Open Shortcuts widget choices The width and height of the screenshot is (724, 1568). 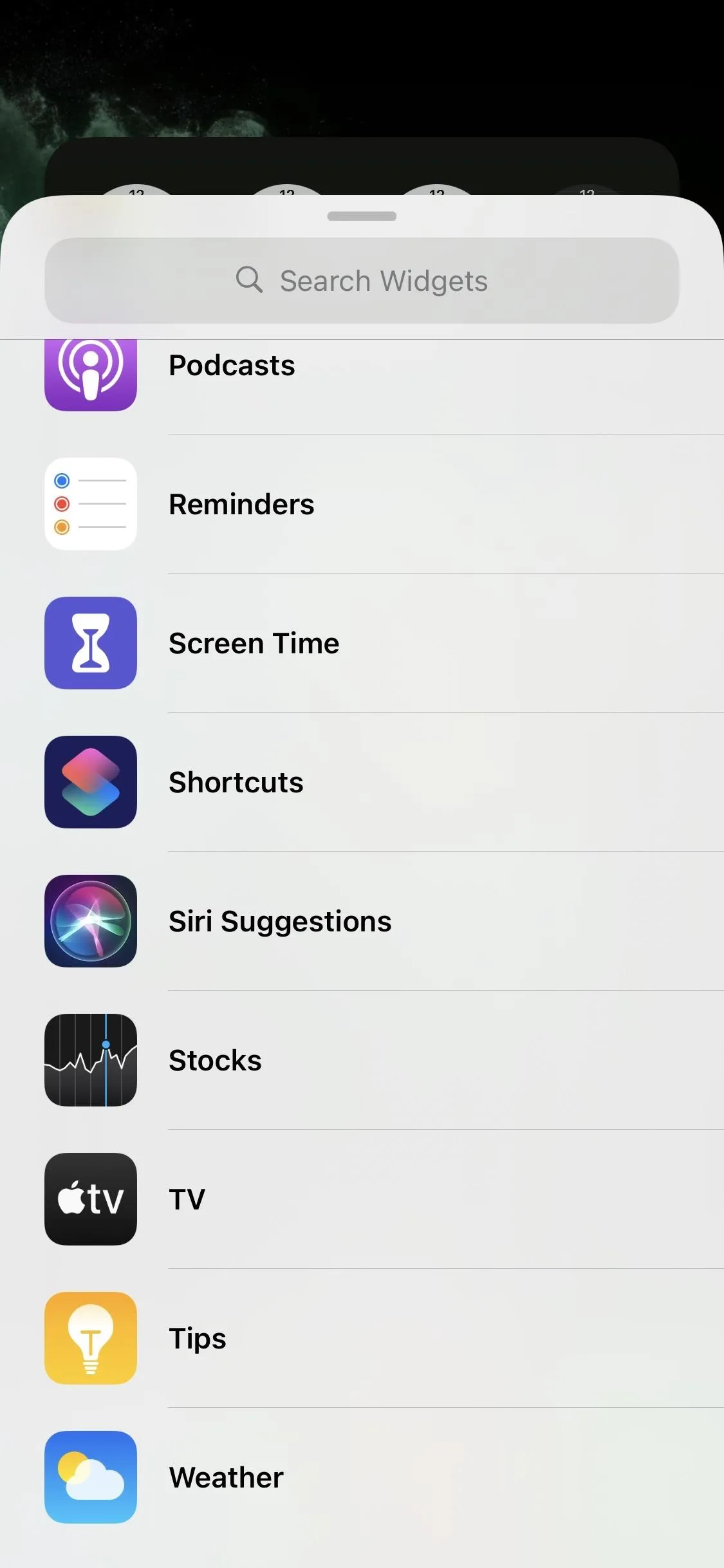[x=362, y=782]
